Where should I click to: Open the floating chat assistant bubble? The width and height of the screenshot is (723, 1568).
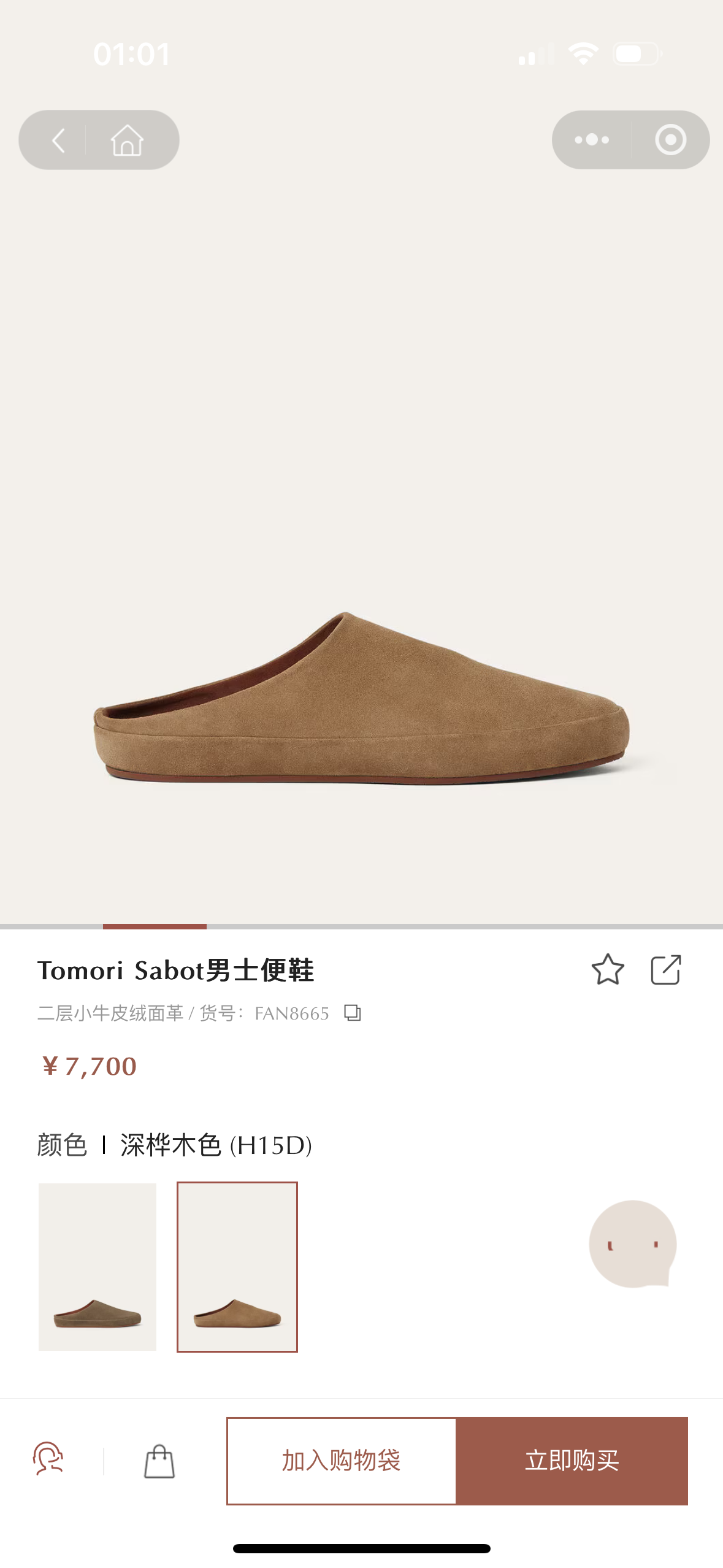tap(632, 1244)
